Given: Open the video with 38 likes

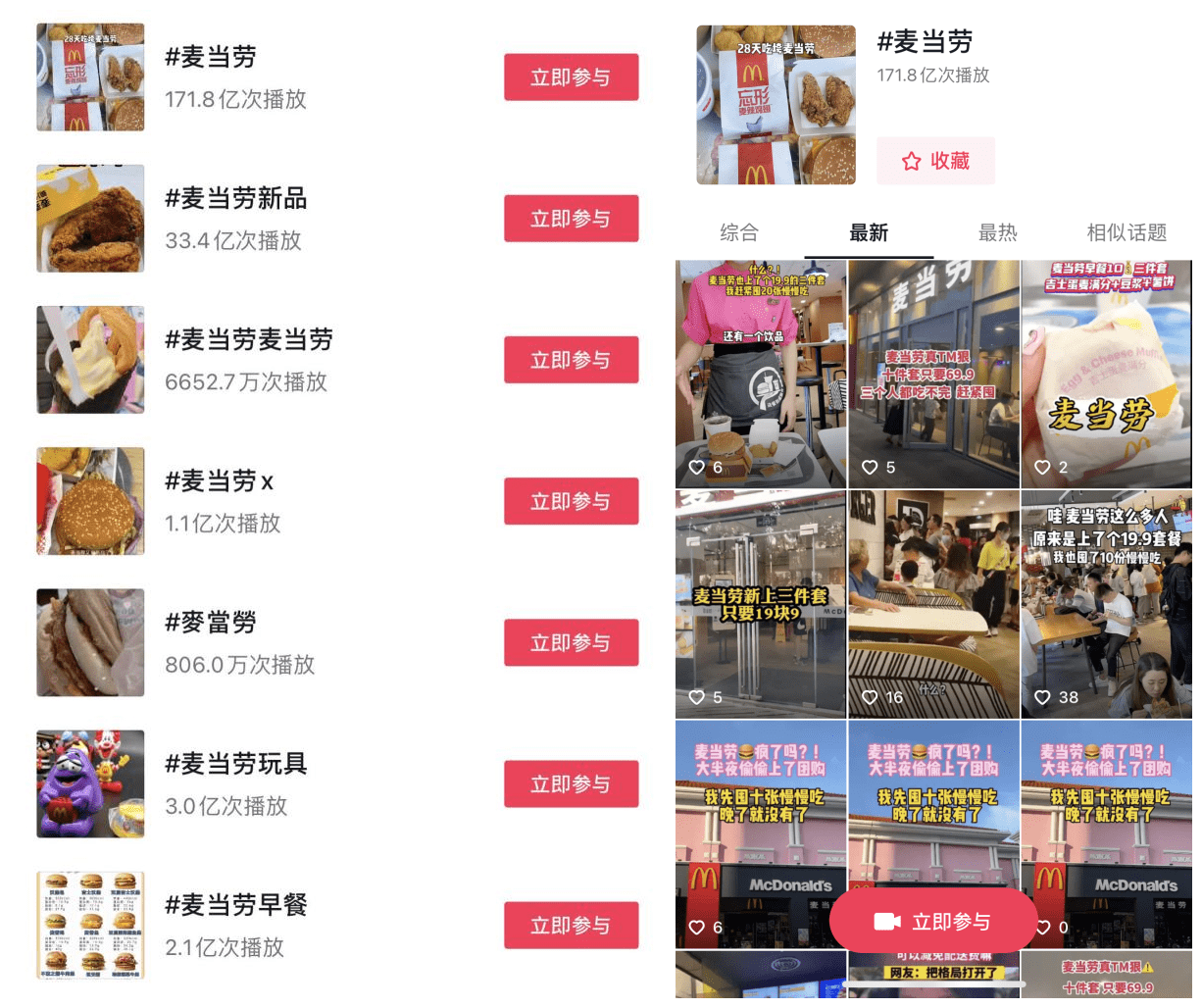Looking at the screenshot, I should pos(1106,605).
